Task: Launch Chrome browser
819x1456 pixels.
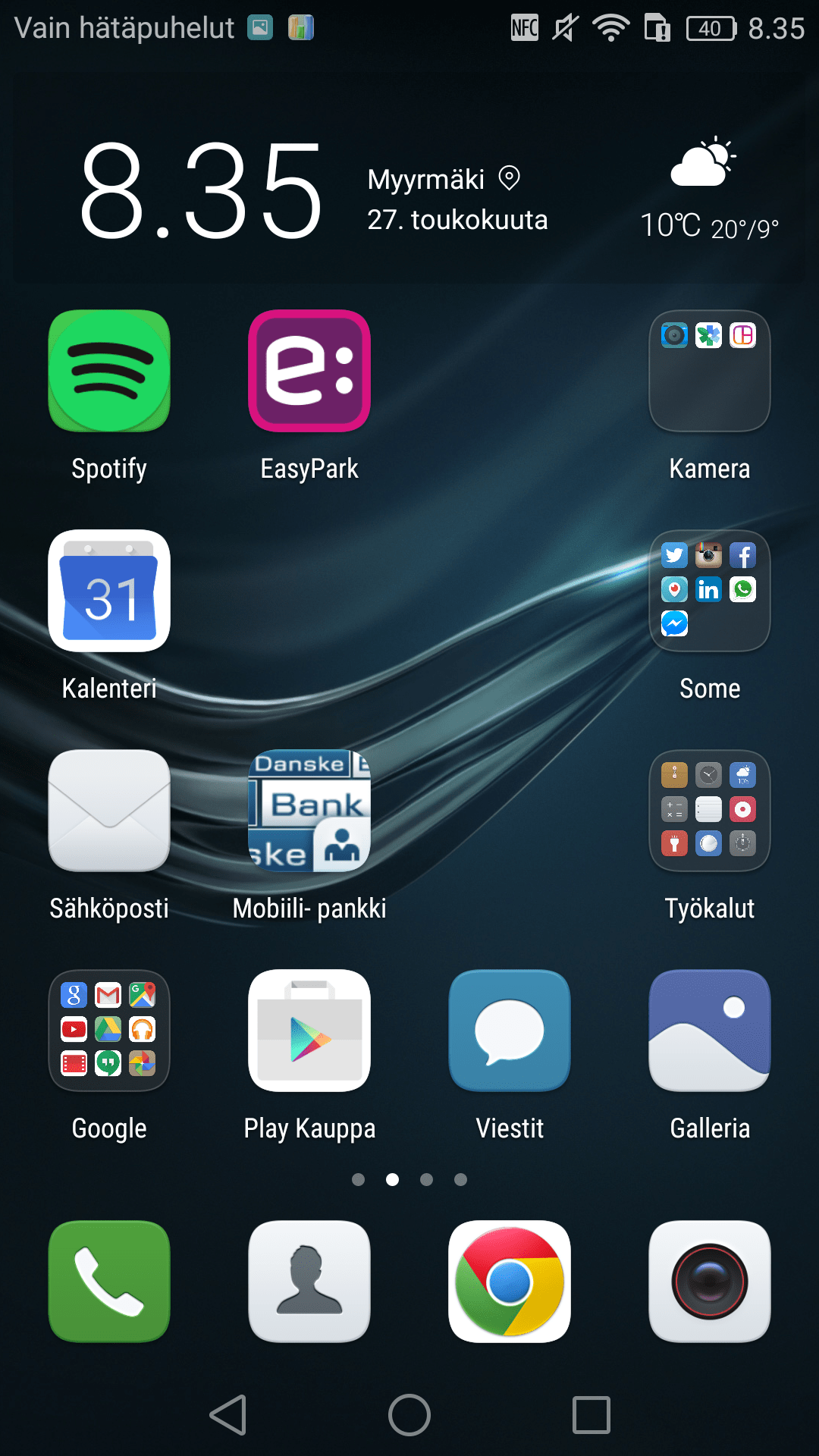Action: tap(510, 1282)
